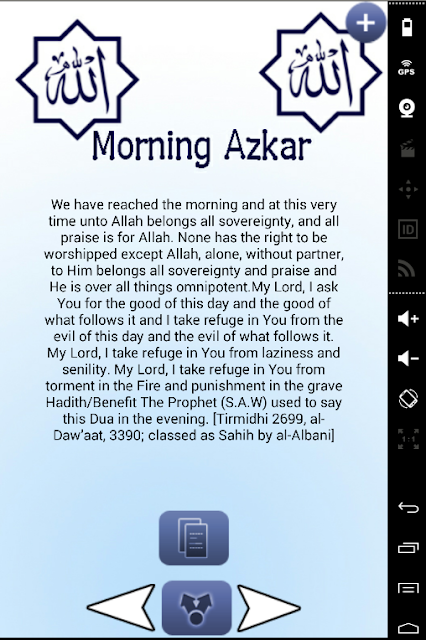Viewport: 426px width, 640px height.
Task: Rotate the screen orientation
Action: (x=408, y=399)
